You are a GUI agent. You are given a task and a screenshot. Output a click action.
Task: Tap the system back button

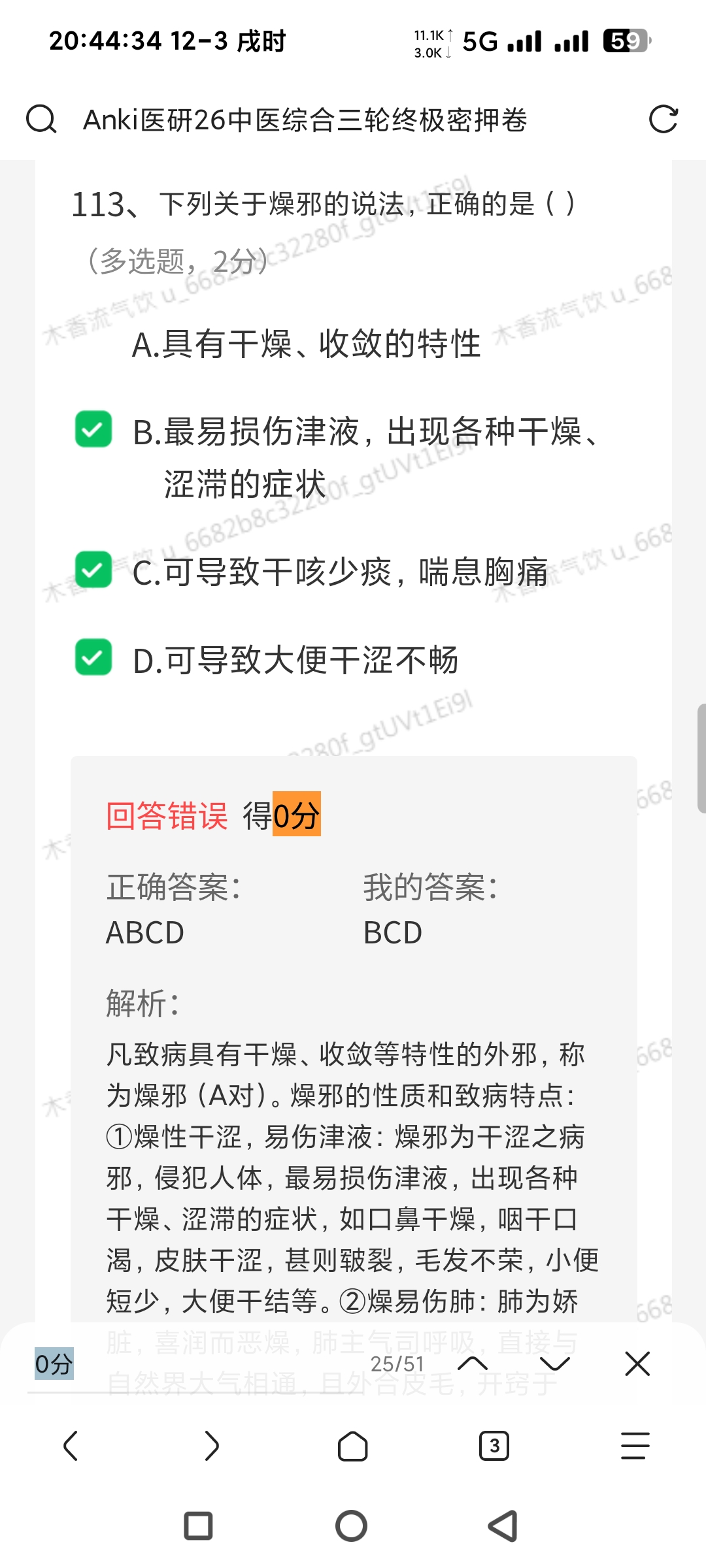click(503, 1526)
